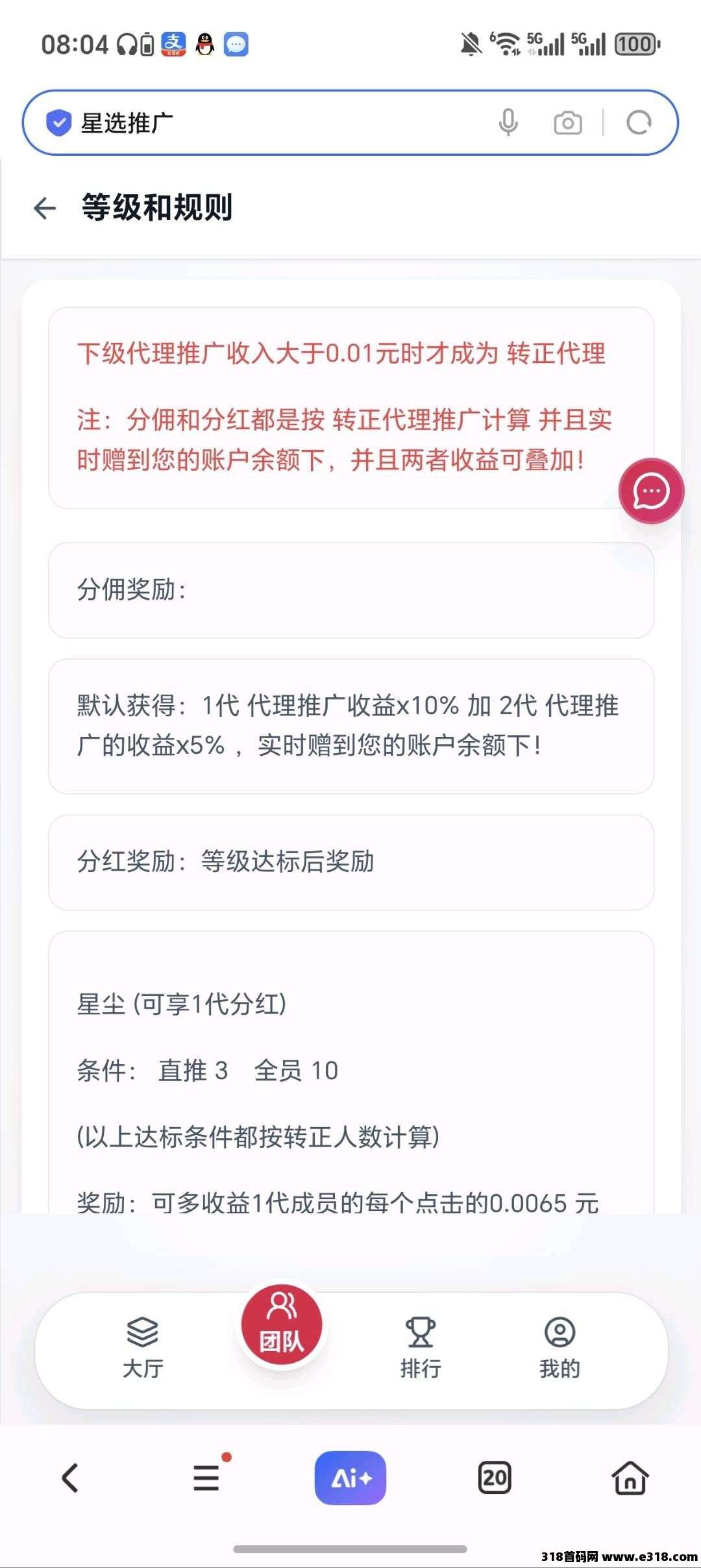The width and height of the screenshot is (701, 1568).
Task: Go to the 我的 tab
Action: 560,1341
